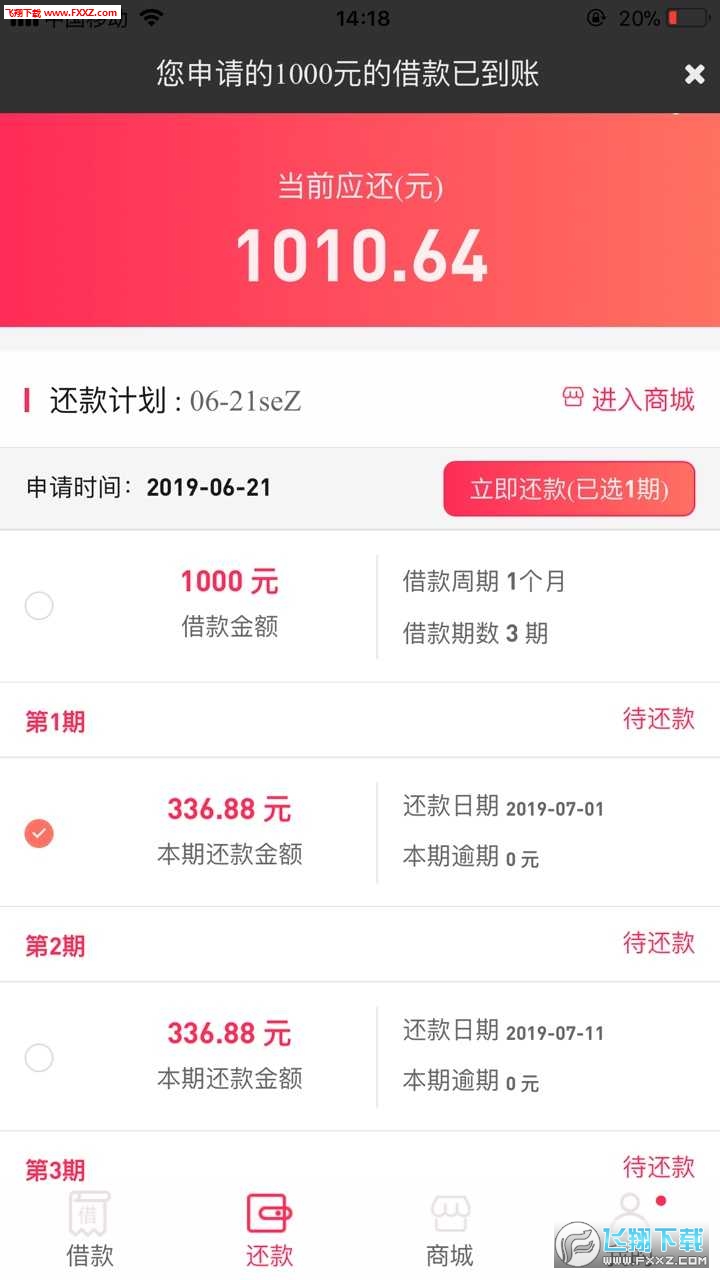Switch to the 借款 tab
Viewport: 720px width, 1280px height.
point(90,1230)
